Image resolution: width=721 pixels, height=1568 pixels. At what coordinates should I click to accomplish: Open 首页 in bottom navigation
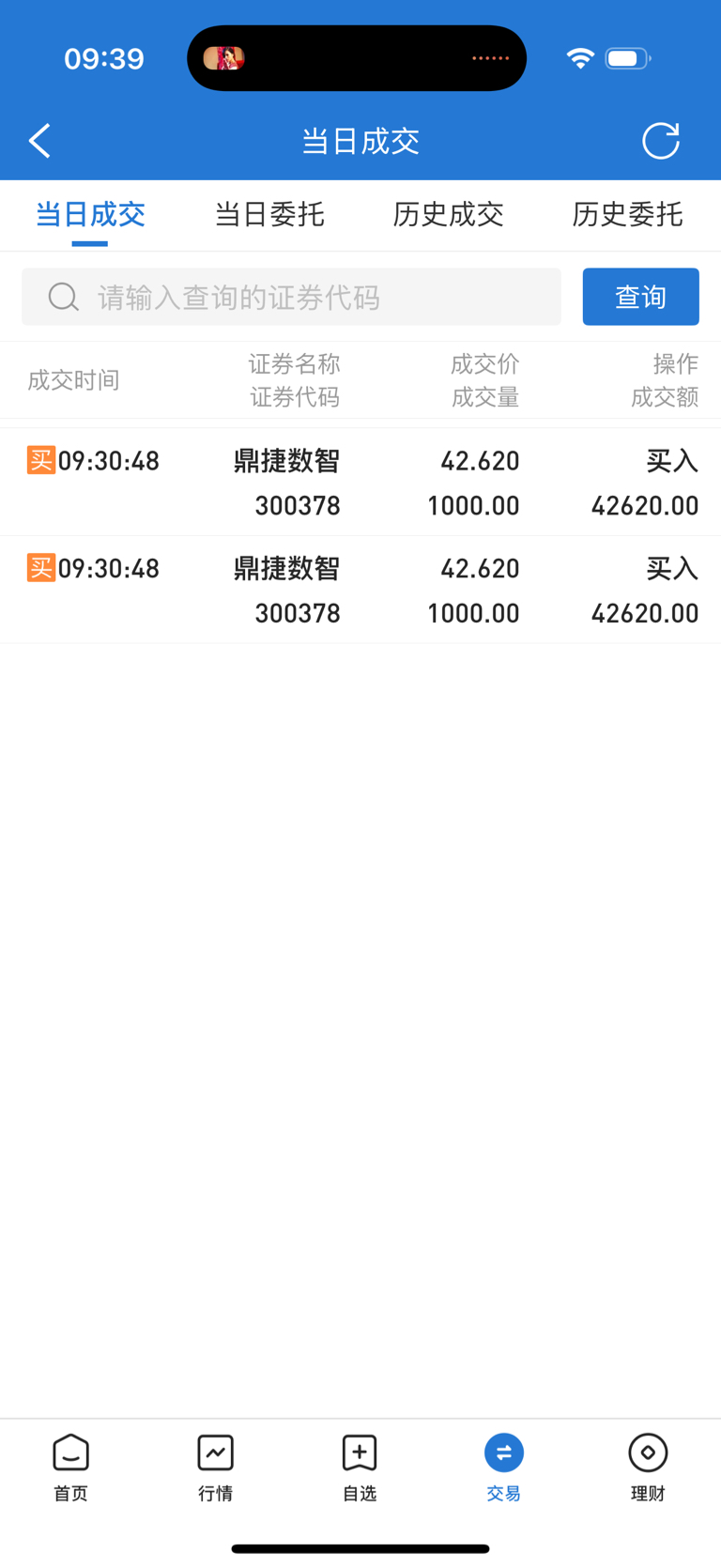tap(71, 1467)
